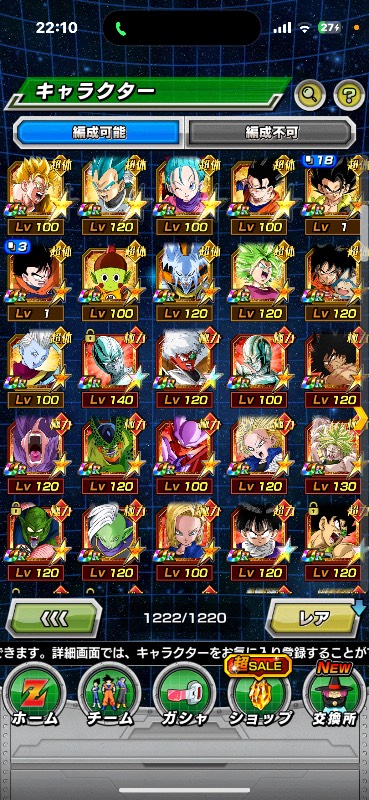The width and height of the screenshot is (369, 800).
Task: Open the young Gohan card with the 3 badge
Action: click(x=36, y=282)
